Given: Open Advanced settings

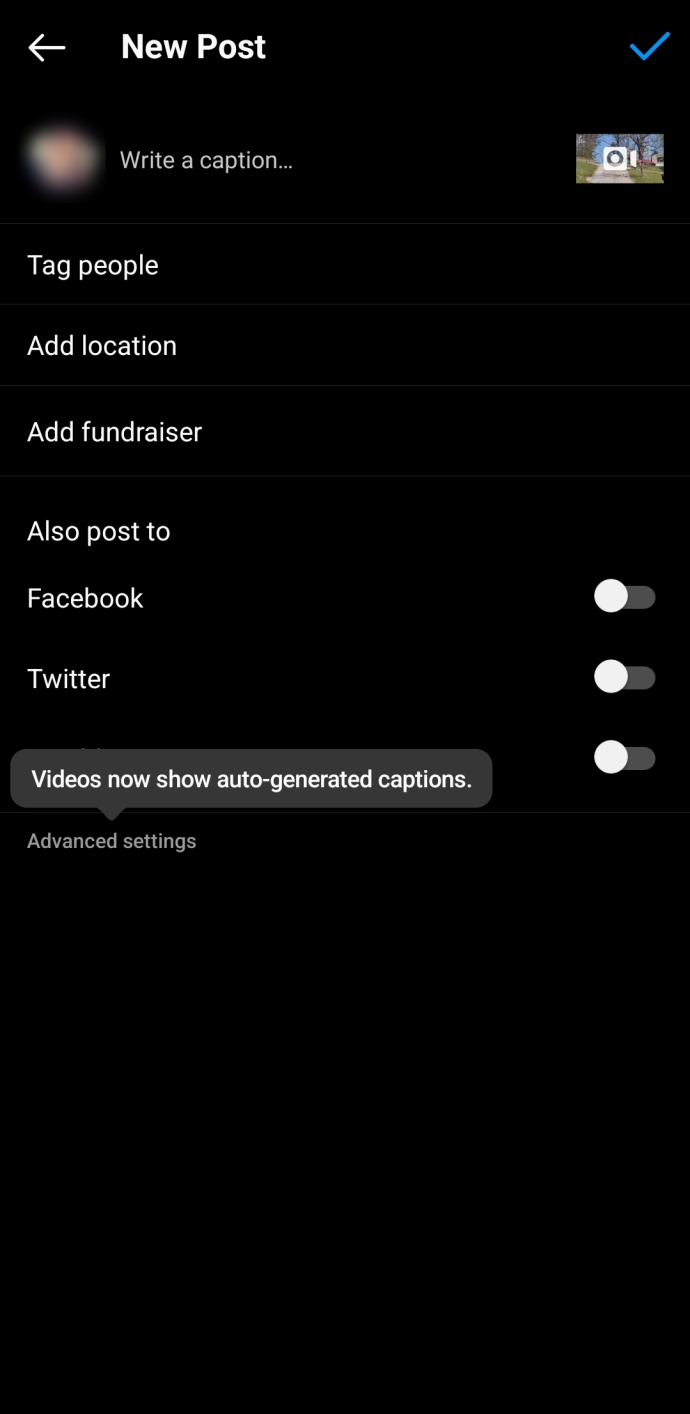Looking at the screenshot, I should 112,841.
